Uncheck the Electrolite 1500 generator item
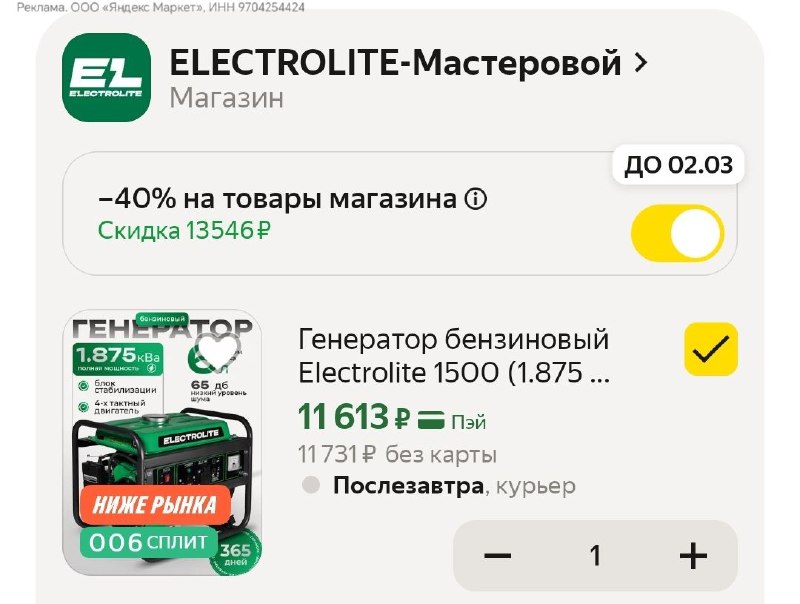The image size is (800, 604). [711, 349]
